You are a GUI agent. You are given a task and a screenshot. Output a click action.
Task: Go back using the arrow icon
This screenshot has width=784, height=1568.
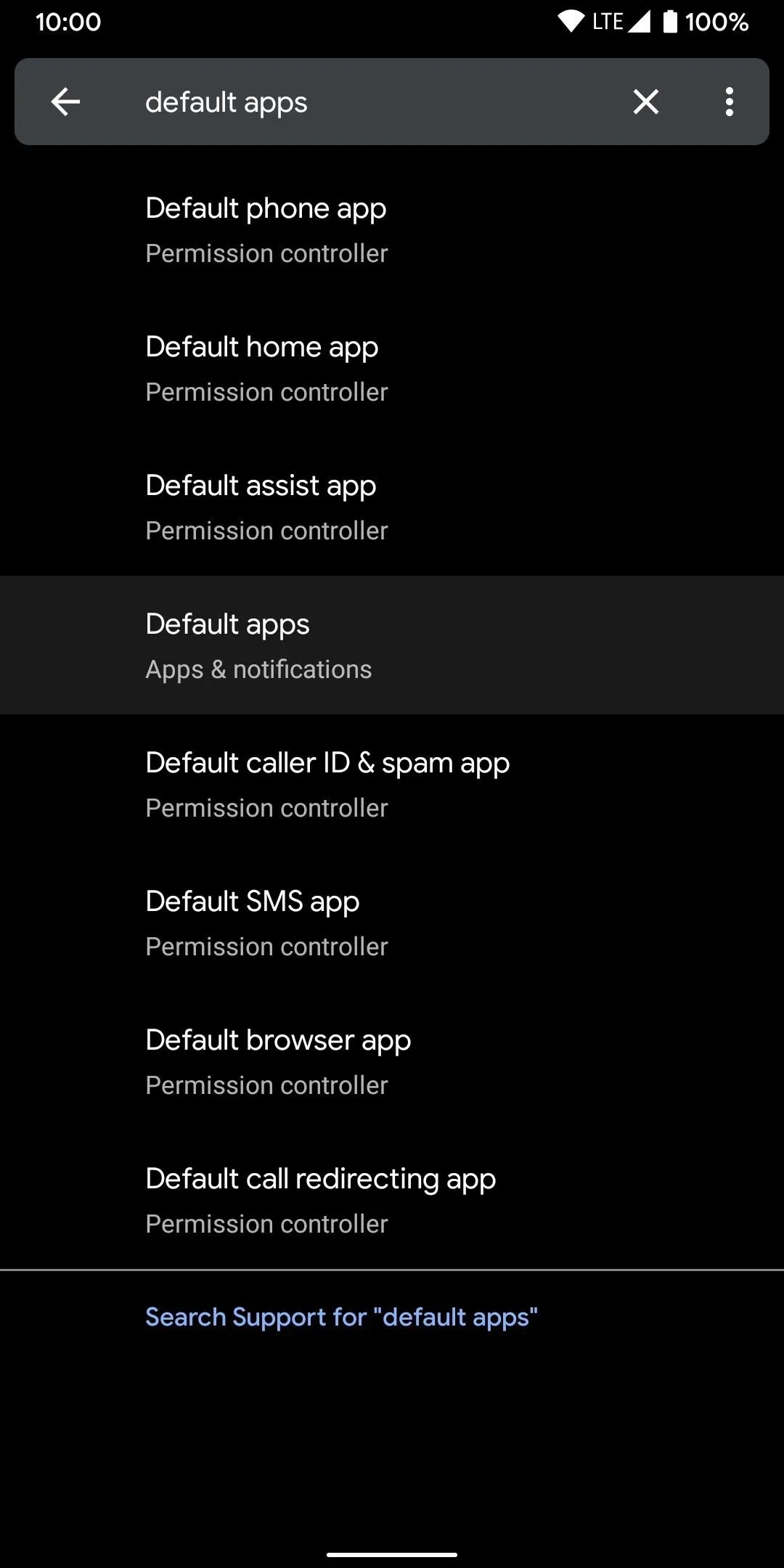point(65,102)
